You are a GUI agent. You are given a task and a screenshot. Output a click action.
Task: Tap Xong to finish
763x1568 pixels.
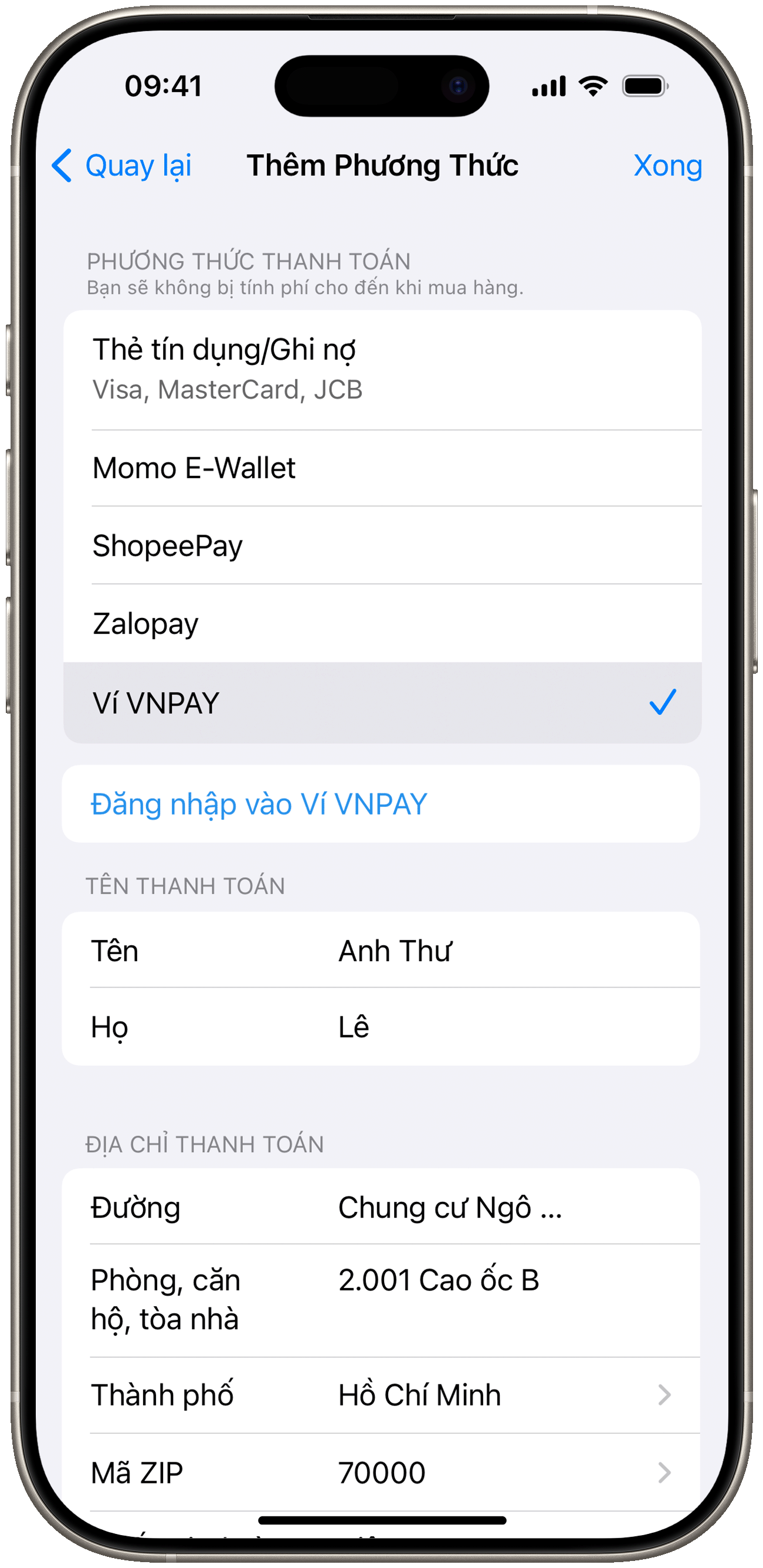click(667, 165)
